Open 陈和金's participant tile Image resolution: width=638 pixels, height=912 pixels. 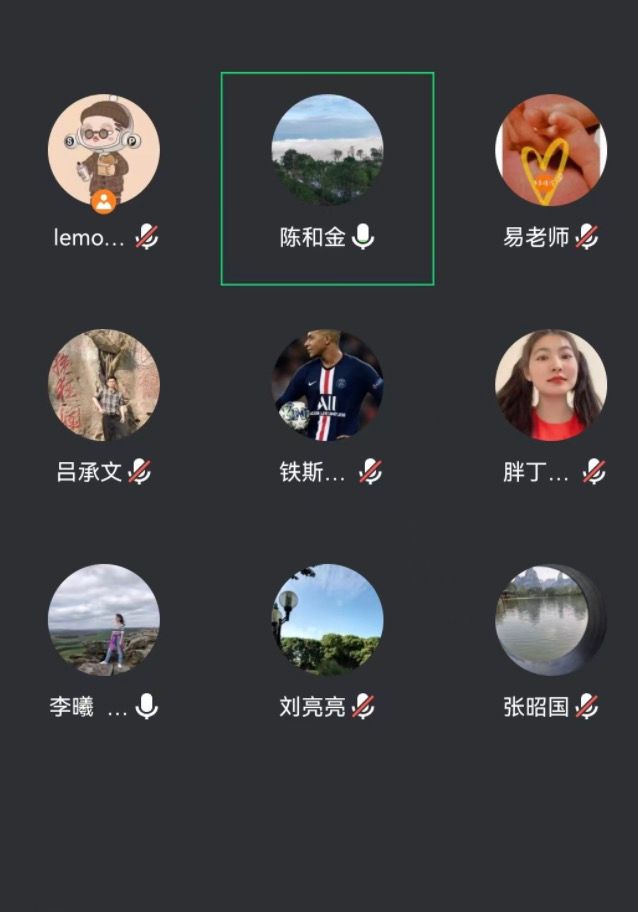pos(327,151)
